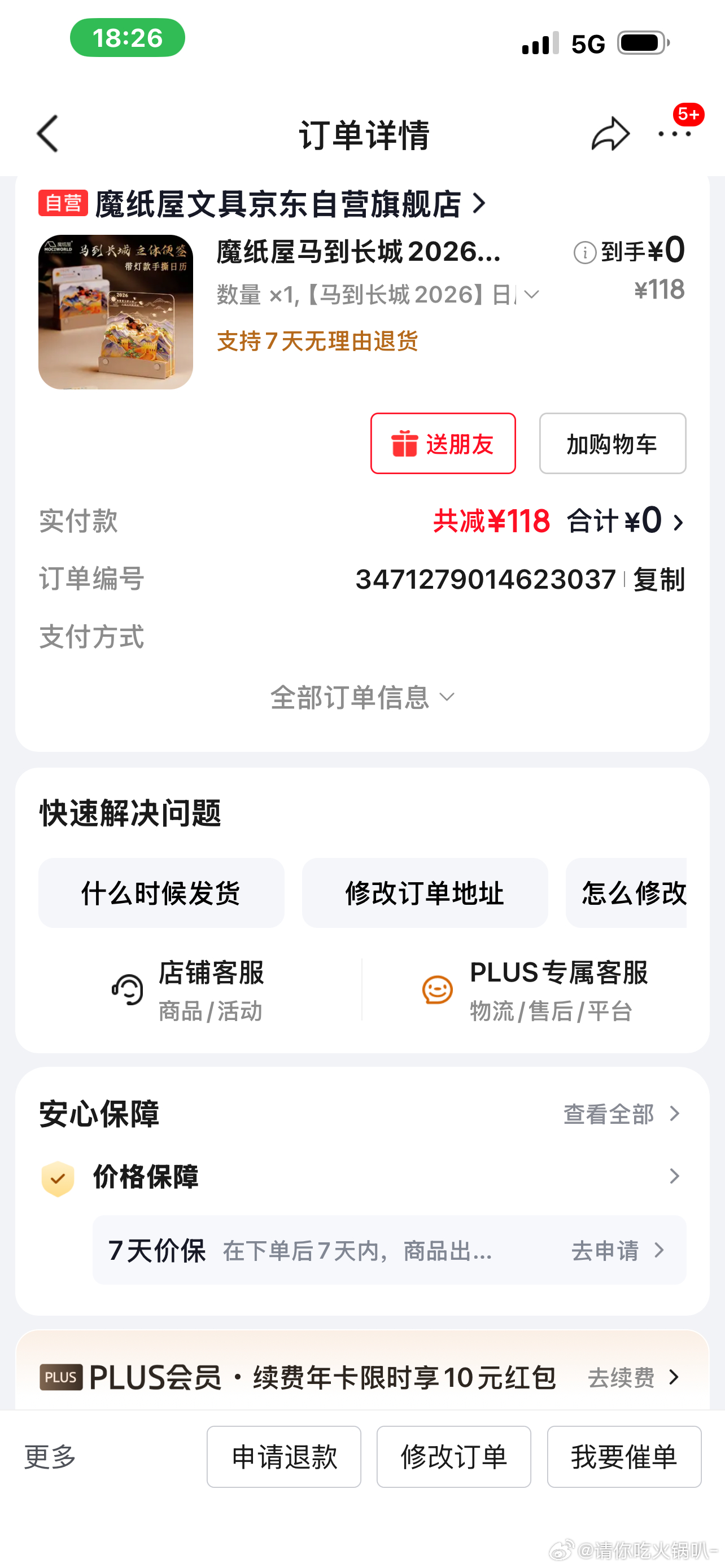Select 修改订单地址 quick question
This screenshot has height=1568, width=725.
tap(424, 893)
